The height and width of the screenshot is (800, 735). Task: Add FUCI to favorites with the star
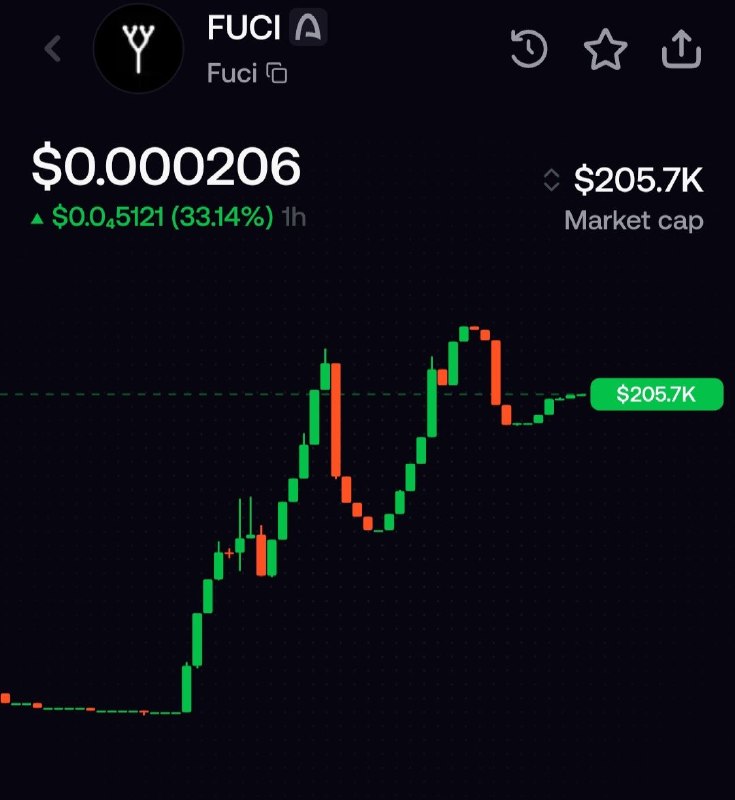(x=605, y=49)
